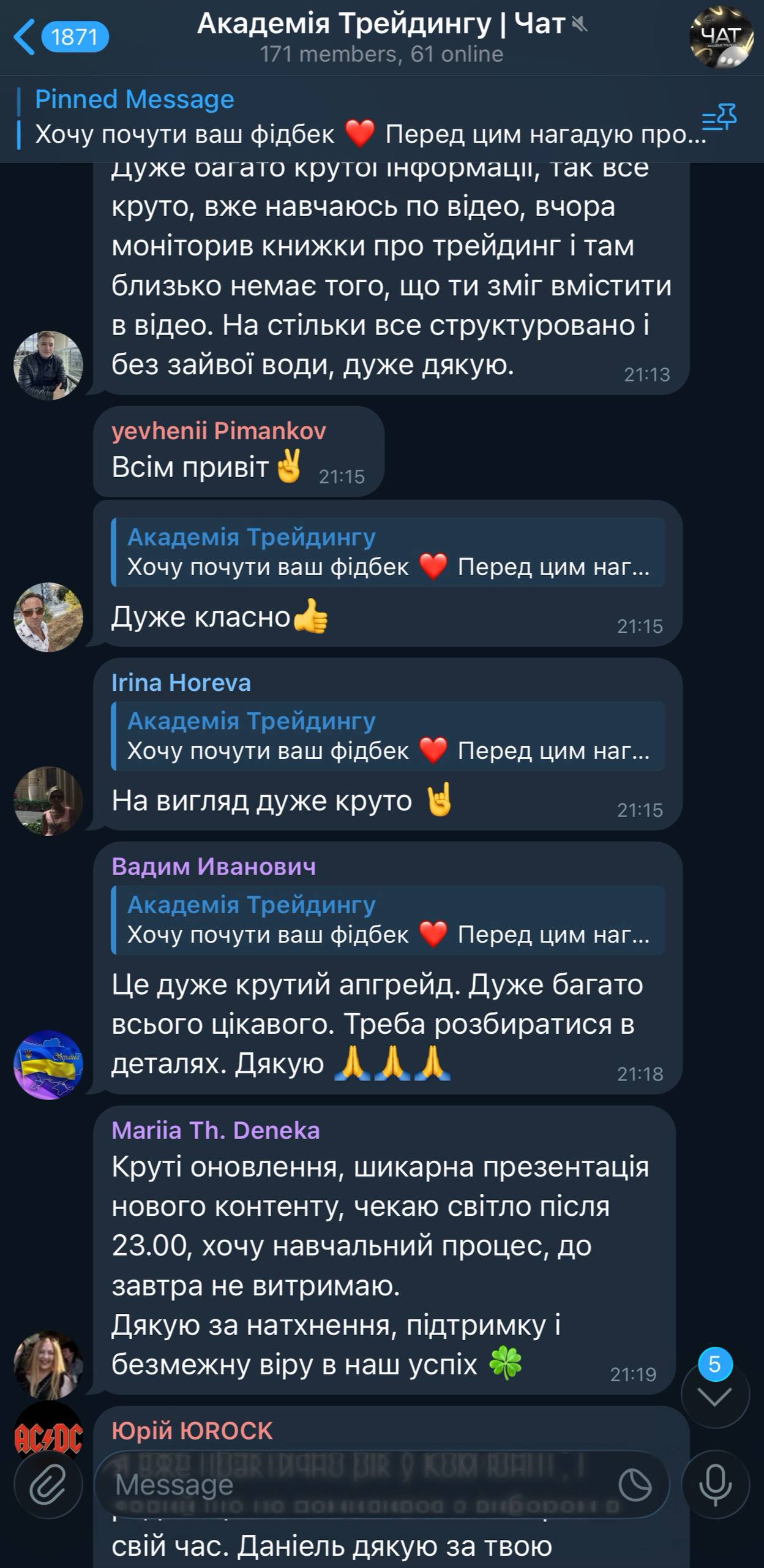Viewport: 764px width, 1568px height.
Task: Jump to the message Вадим Иванович replied to
Action: click(x=388, y=920)
